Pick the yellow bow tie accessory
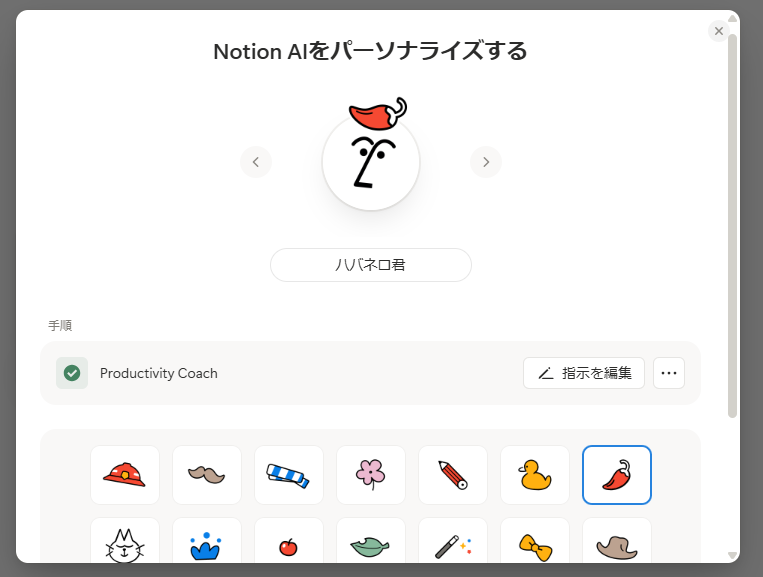The height and width of the screenshot is (577, 763). pos(535,545)
